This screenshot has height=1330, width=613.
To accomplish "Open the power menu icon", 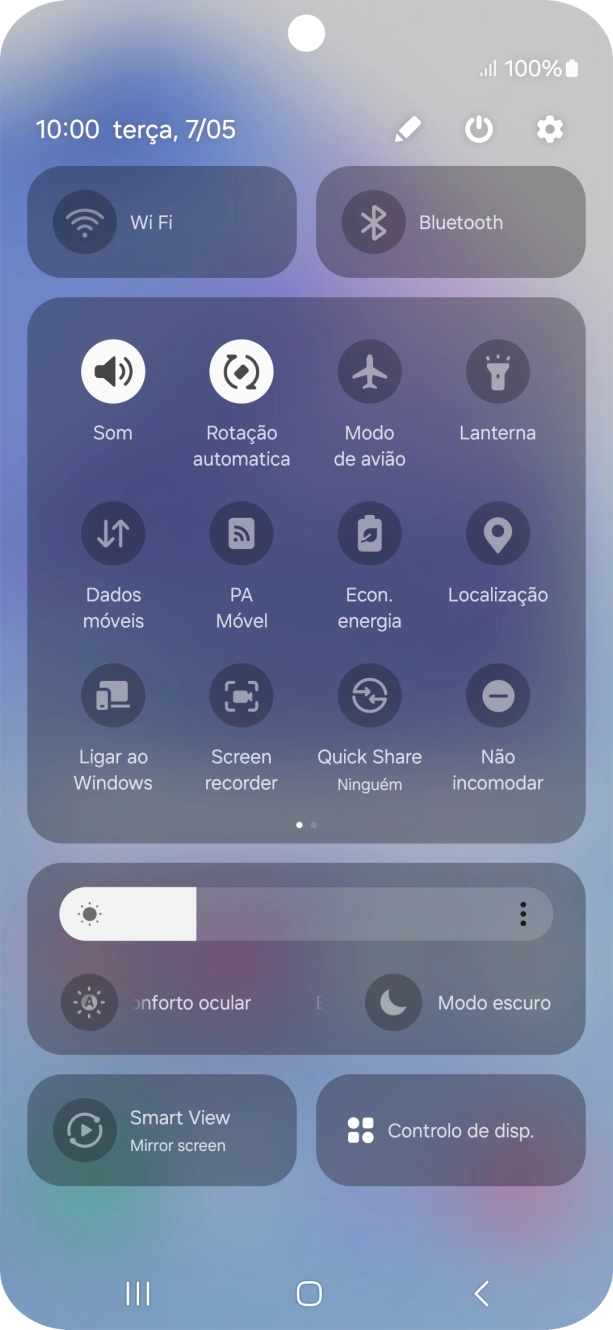I will click(479, 129).
